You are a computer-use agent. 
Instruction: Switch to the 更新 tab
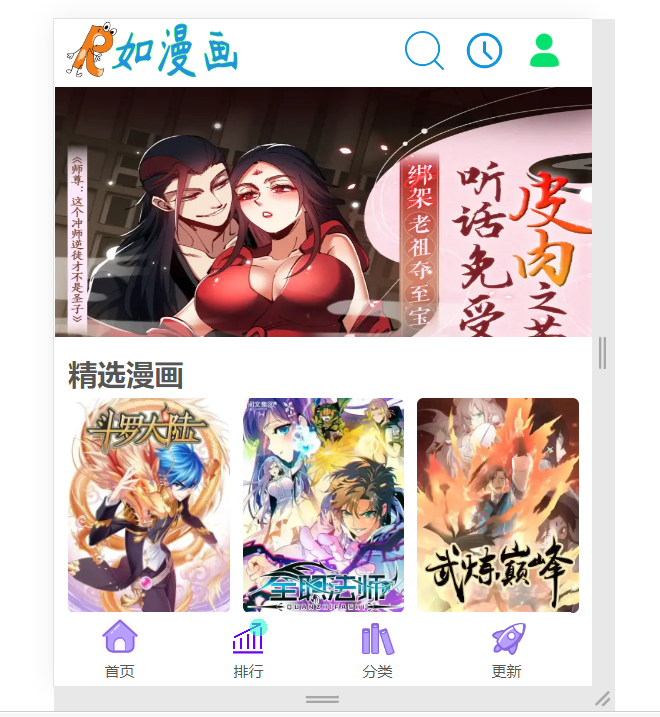pos(507,650)
